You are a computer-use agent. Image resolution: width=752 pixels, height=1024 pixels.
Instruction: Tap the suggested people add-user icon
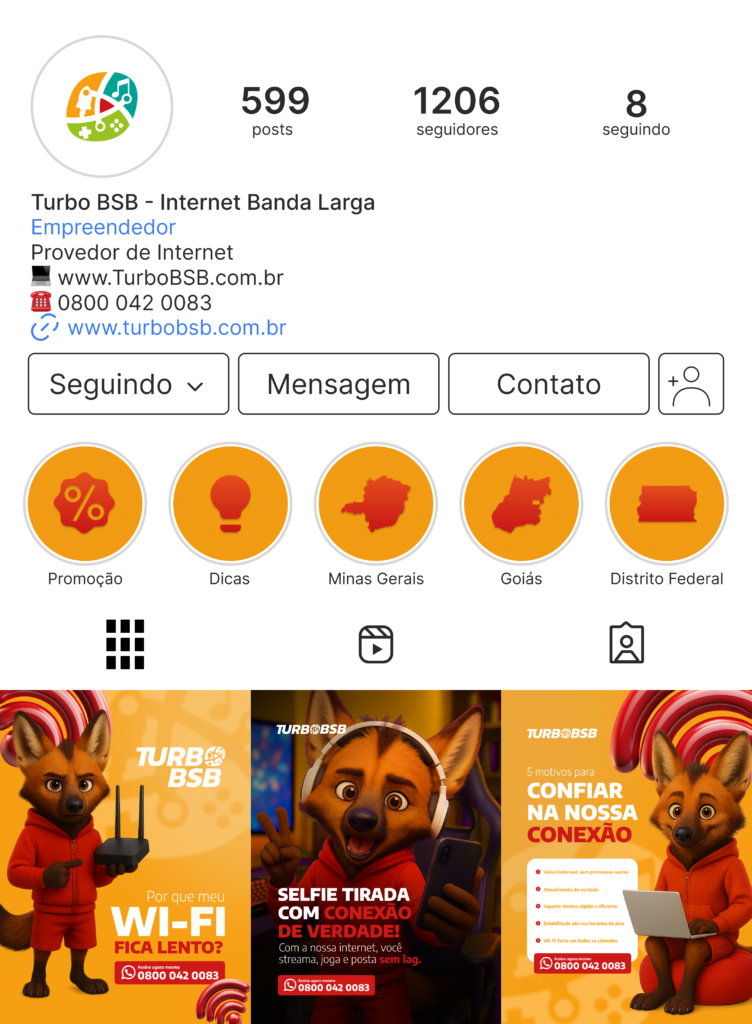pos(691,384)
